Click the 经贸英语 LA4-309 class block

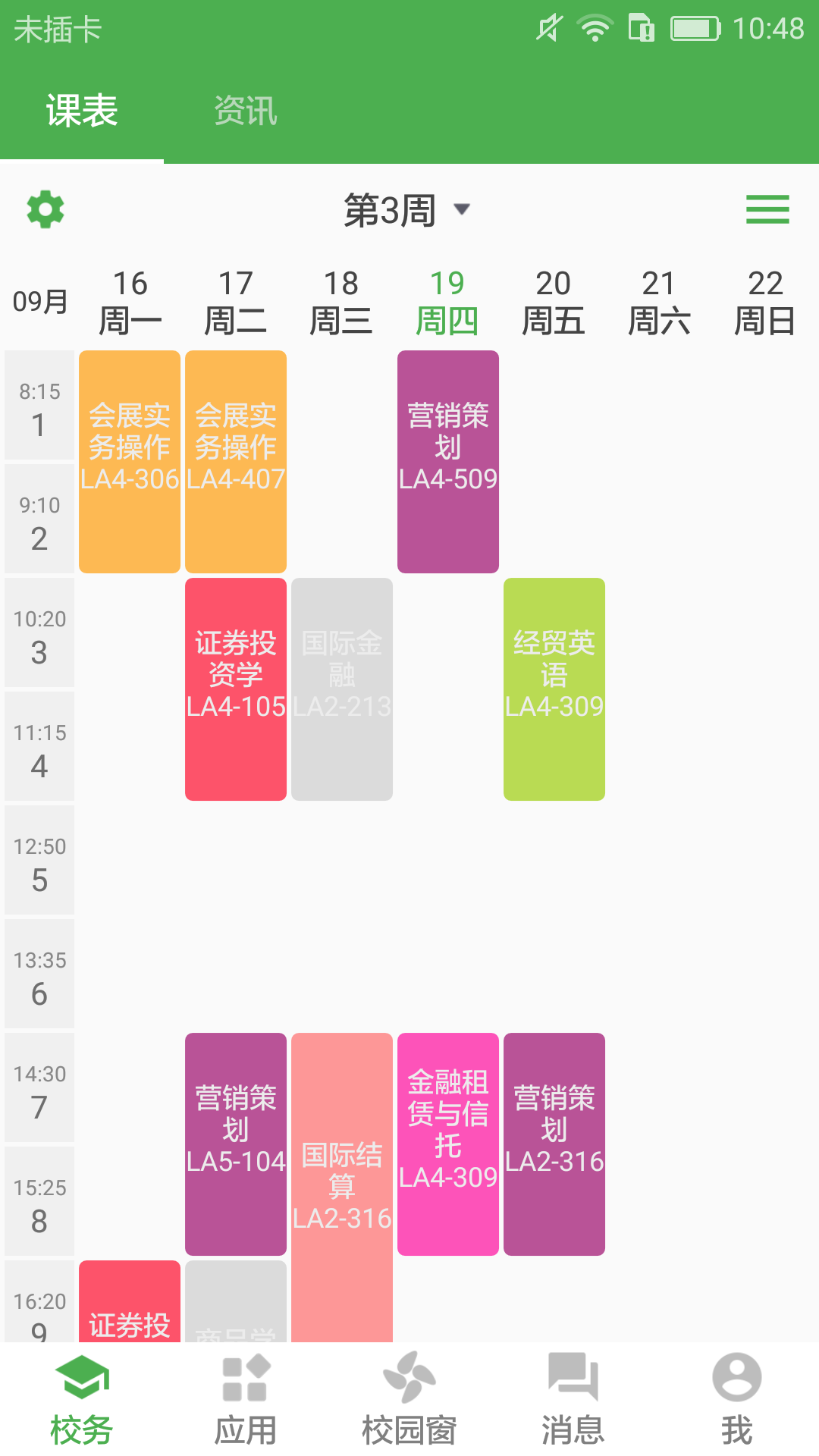(554, 688)
